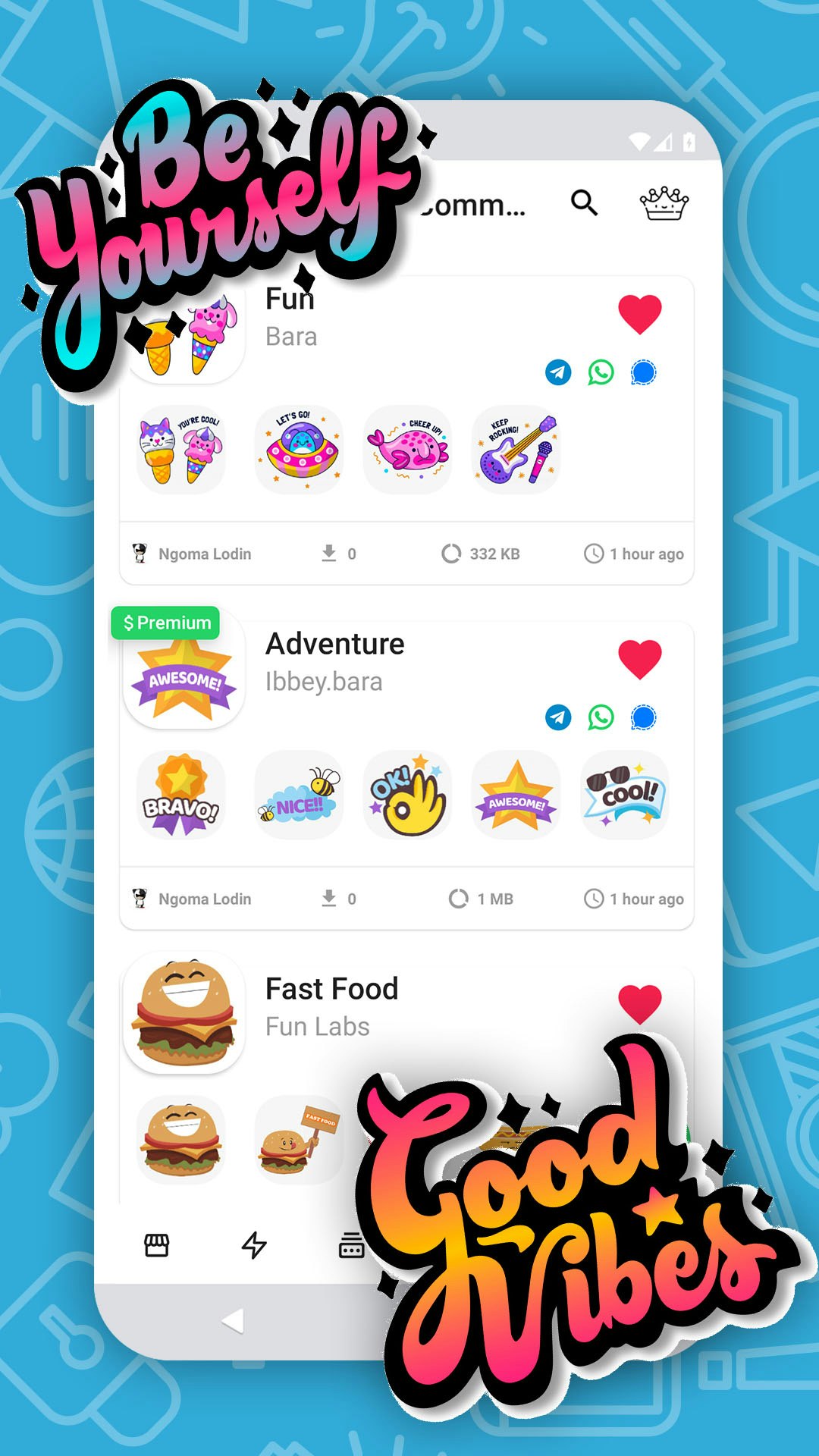Open search with the magnifier icon
This screenshot has height=1456, width=819.
[x=582, y=202]
